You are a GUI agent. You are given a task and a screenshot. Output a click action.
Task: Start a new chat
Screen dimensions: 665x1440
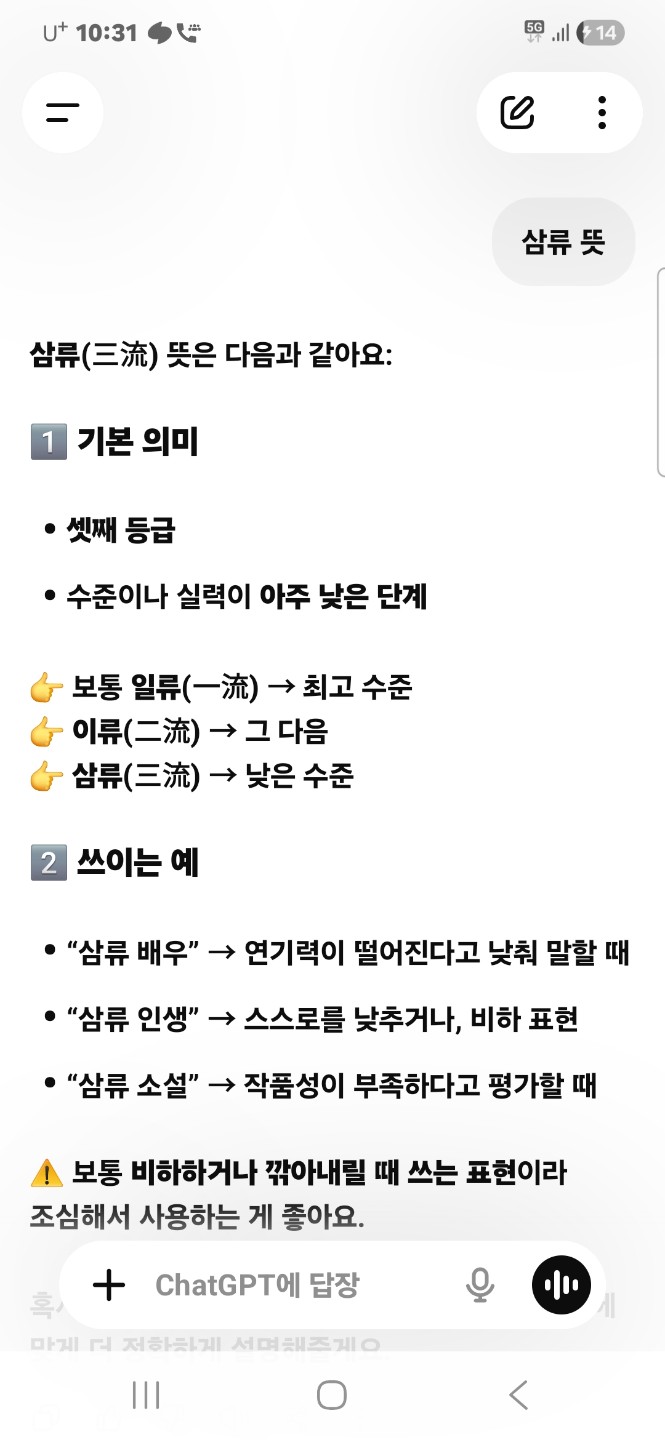point(517,112)
